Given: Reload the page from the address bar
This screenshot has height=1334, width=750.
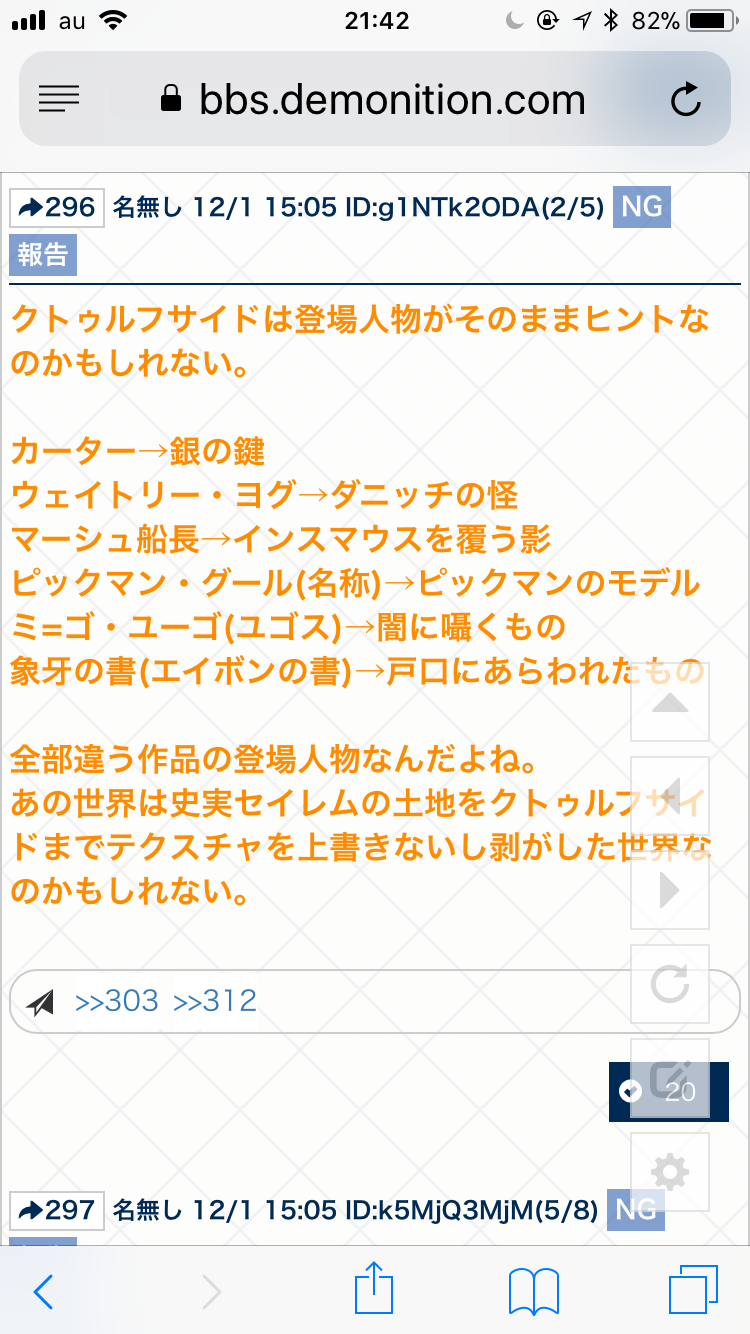Looking at the screenshot, I should (686, 99).
